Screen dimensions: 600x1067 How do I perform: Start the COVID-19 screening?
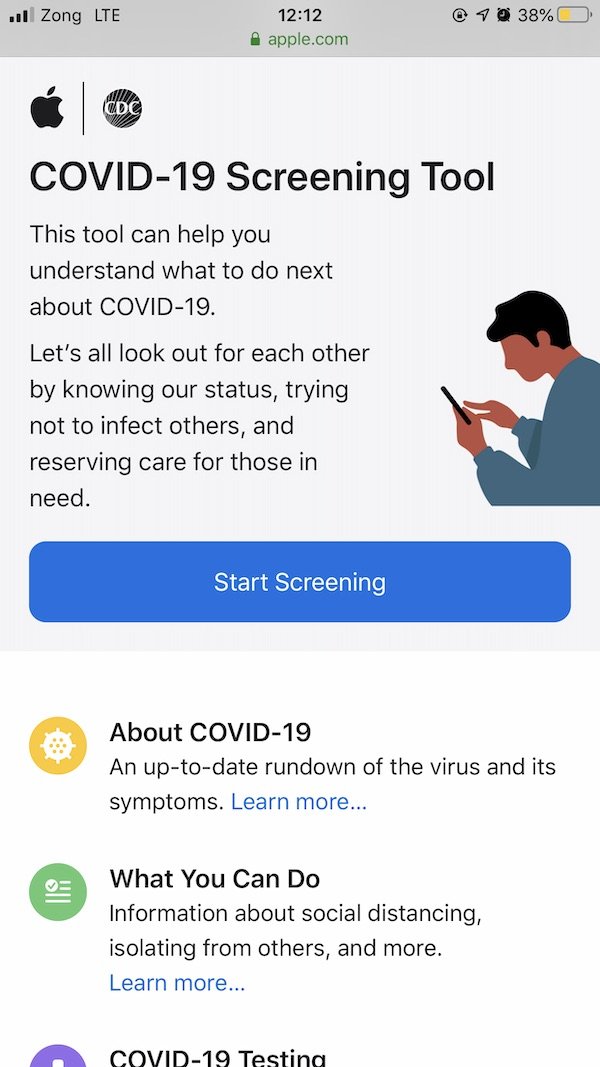tap(300, 582)
